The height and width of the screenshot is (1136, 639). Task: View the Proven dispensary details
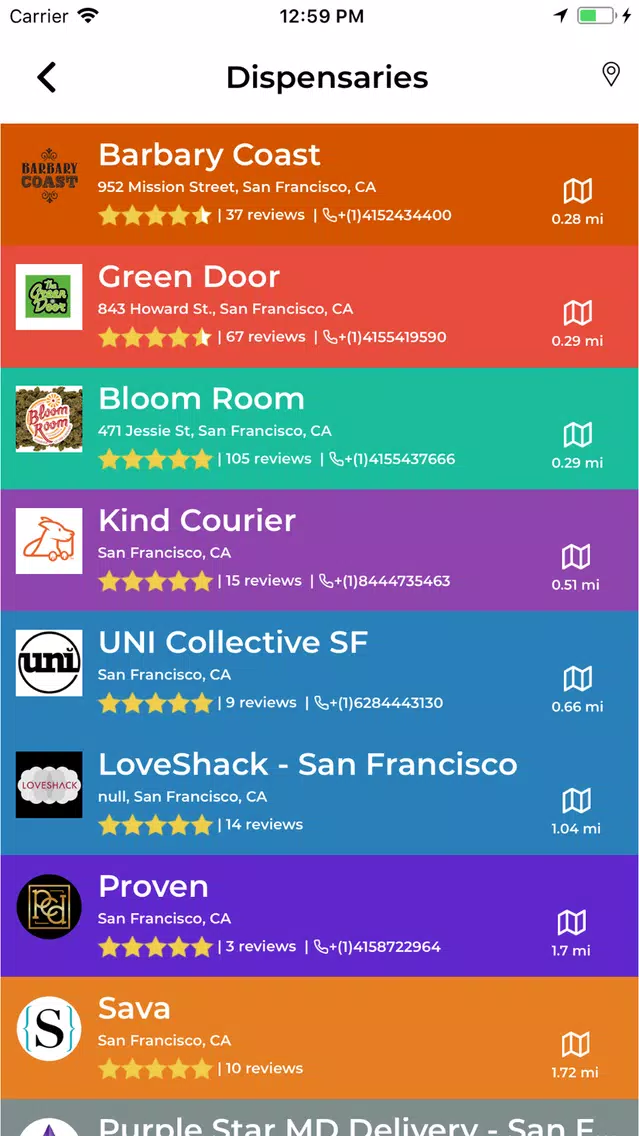pos(320,916)
